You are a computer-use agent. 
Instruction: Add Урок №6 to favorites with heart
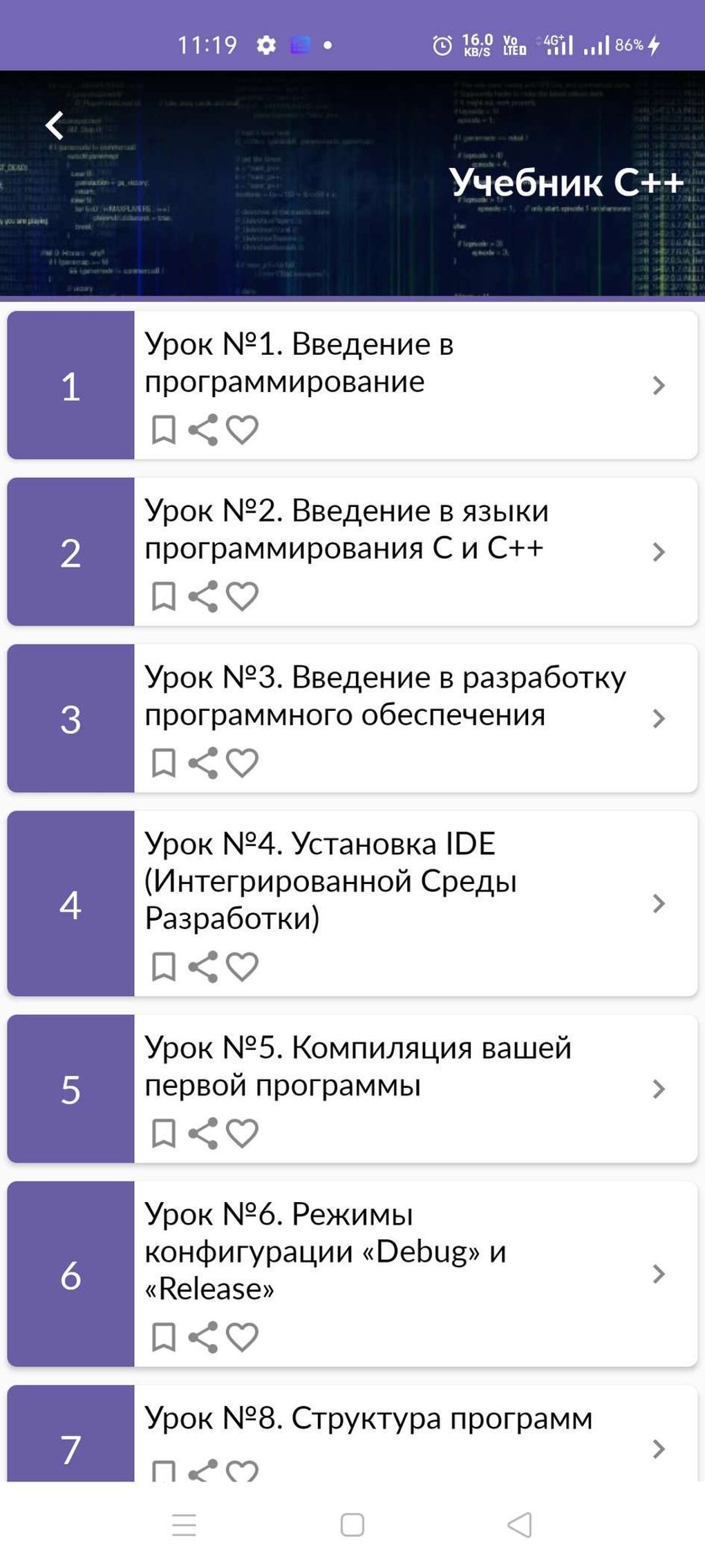tap(243, 1337)
